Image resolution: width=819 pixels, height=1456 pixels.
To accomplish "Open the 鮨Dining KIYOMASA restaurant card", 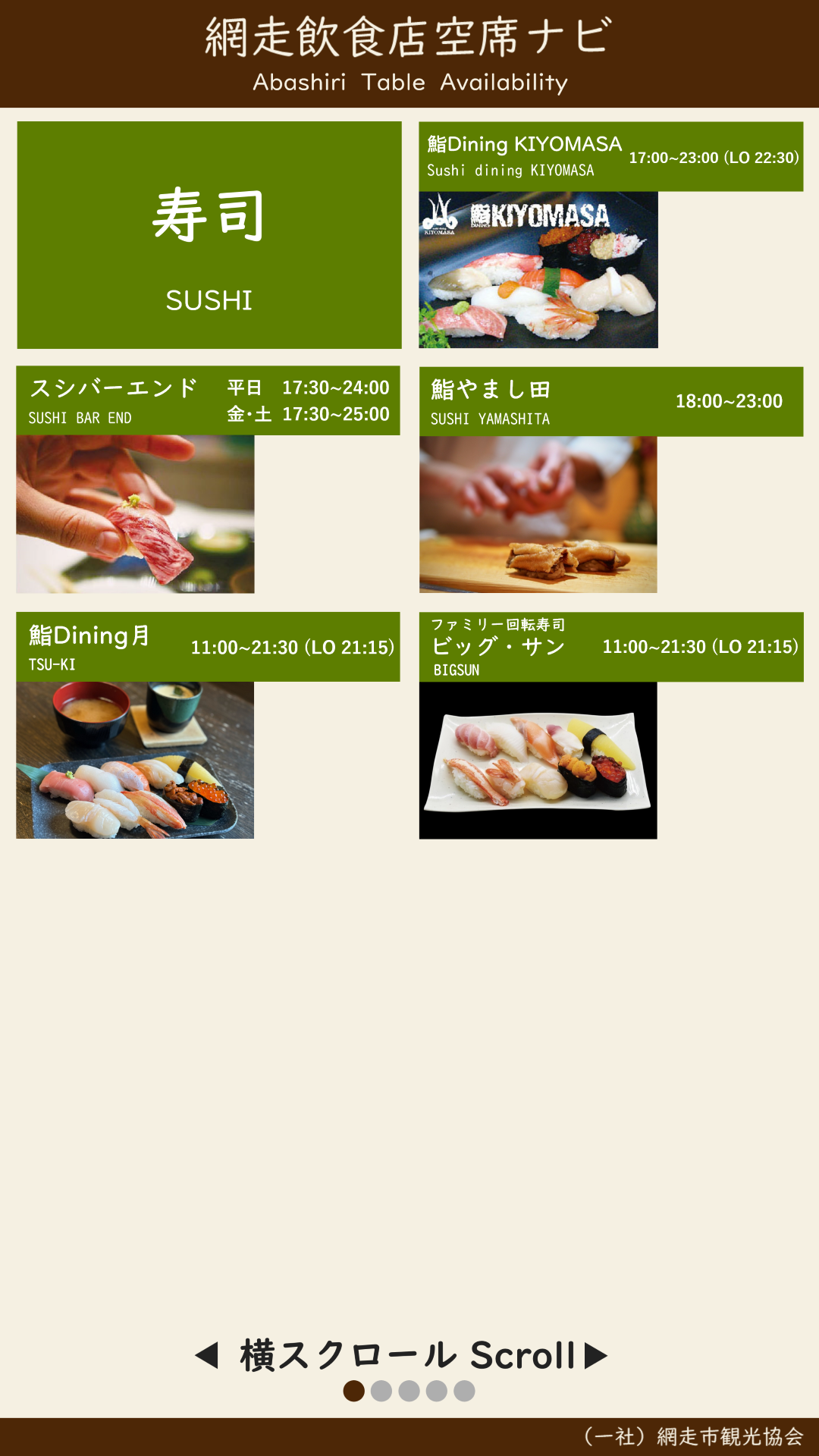I will coord(610,157).
